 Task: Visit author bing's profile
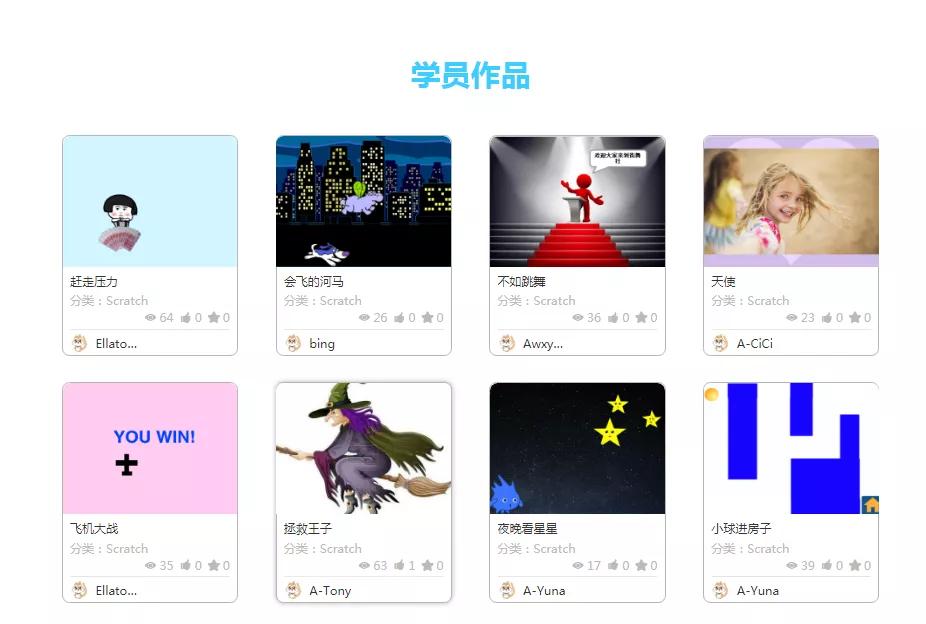[321, 344]
